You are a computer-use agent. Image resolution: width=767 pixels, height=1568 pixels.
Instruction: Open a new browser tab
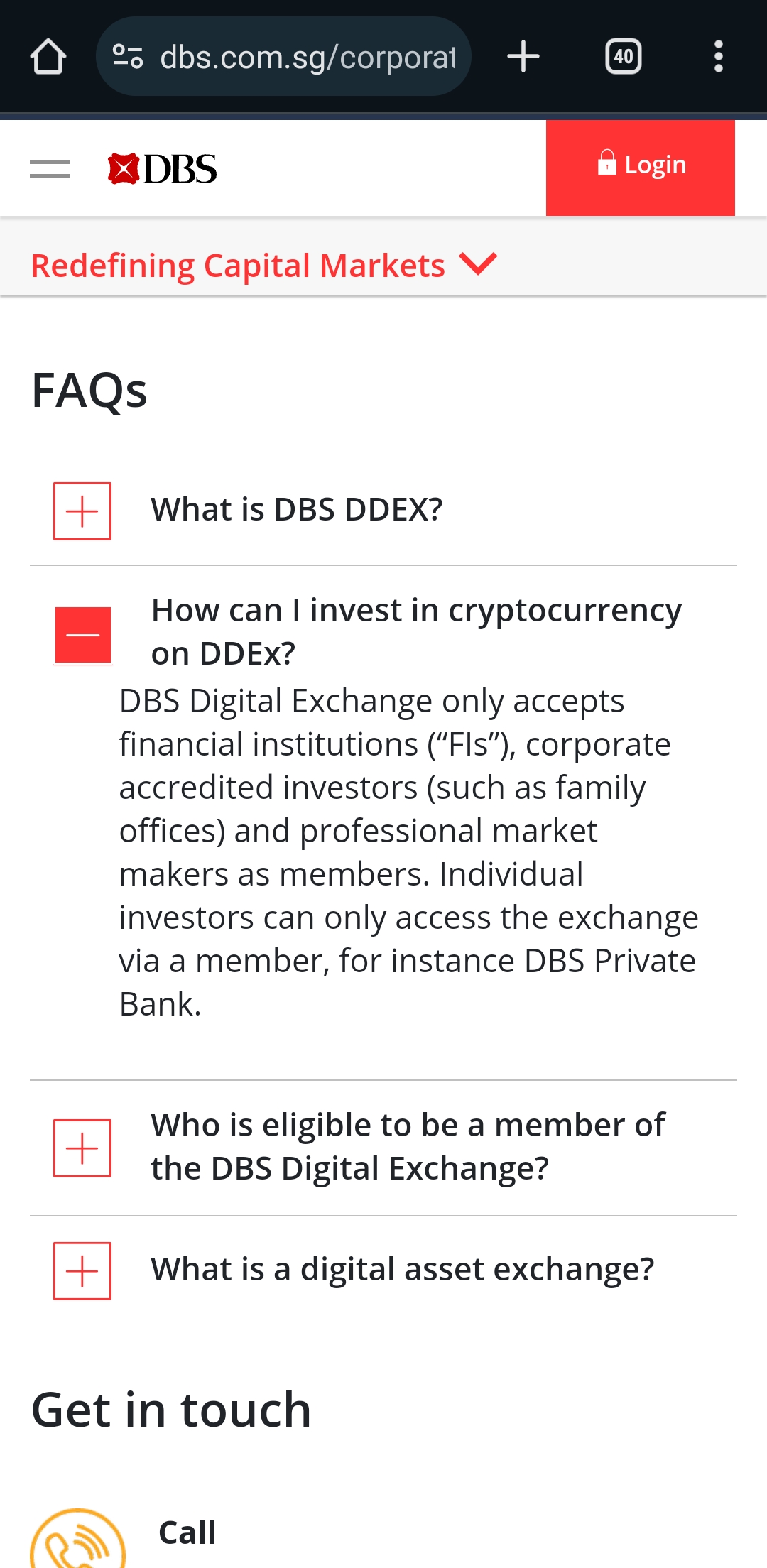click(x=523, y=57)
